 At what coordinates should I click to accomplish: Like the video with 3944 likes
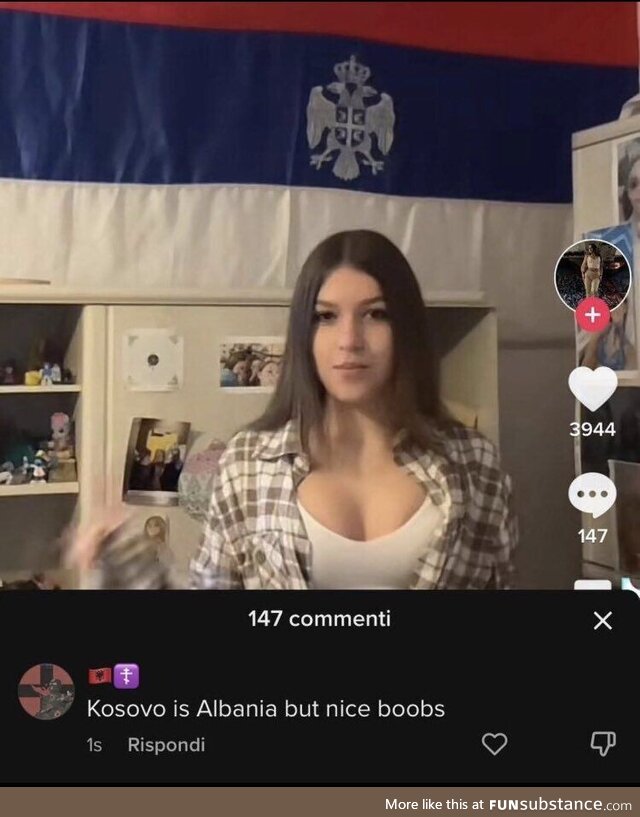coord(592,388)
